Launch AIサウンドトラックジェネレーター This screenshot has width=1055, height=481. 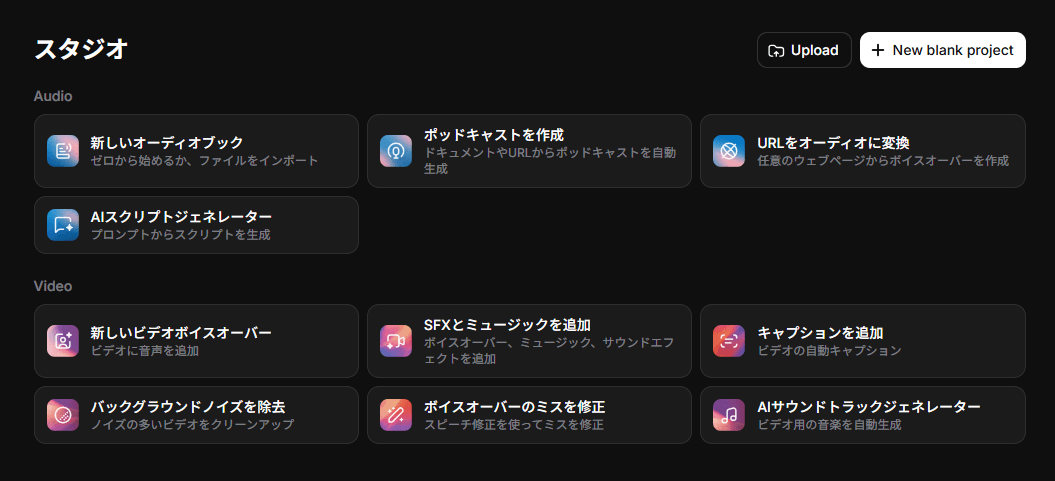[862, 415]
